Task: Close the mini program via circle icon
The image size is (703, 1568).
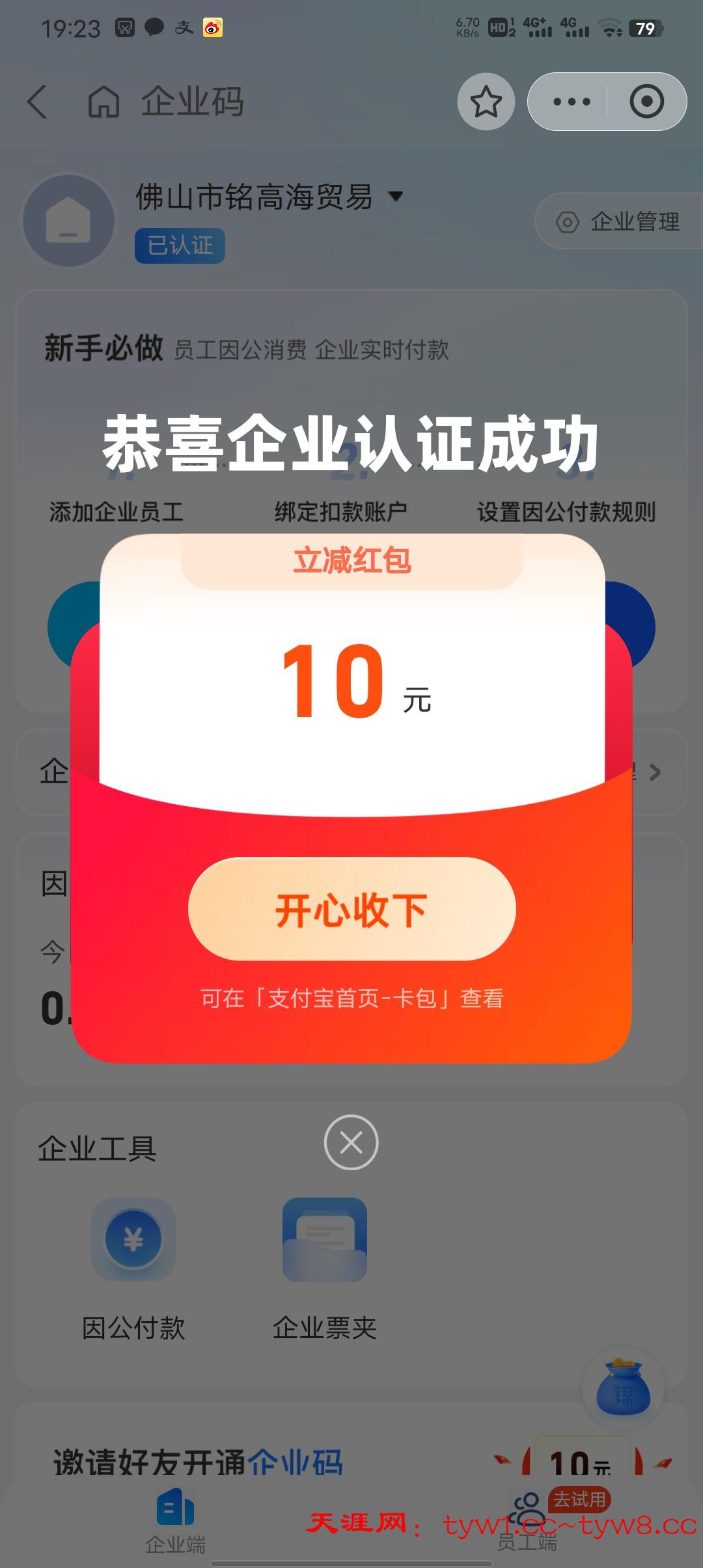Action: (646, 102)
